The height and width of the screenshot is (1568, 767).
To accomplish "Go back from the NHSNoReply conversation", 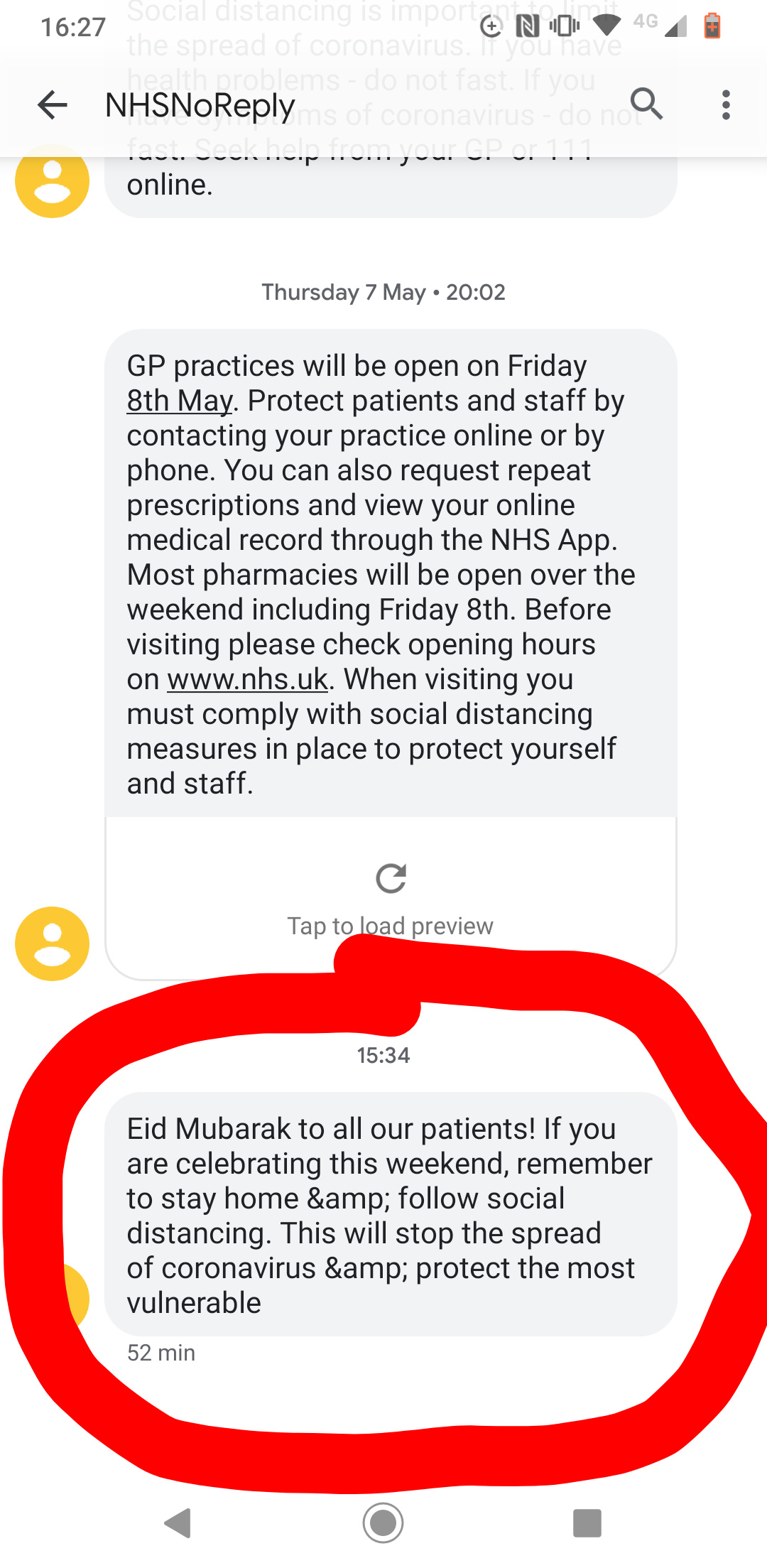I will click(53, 105).
